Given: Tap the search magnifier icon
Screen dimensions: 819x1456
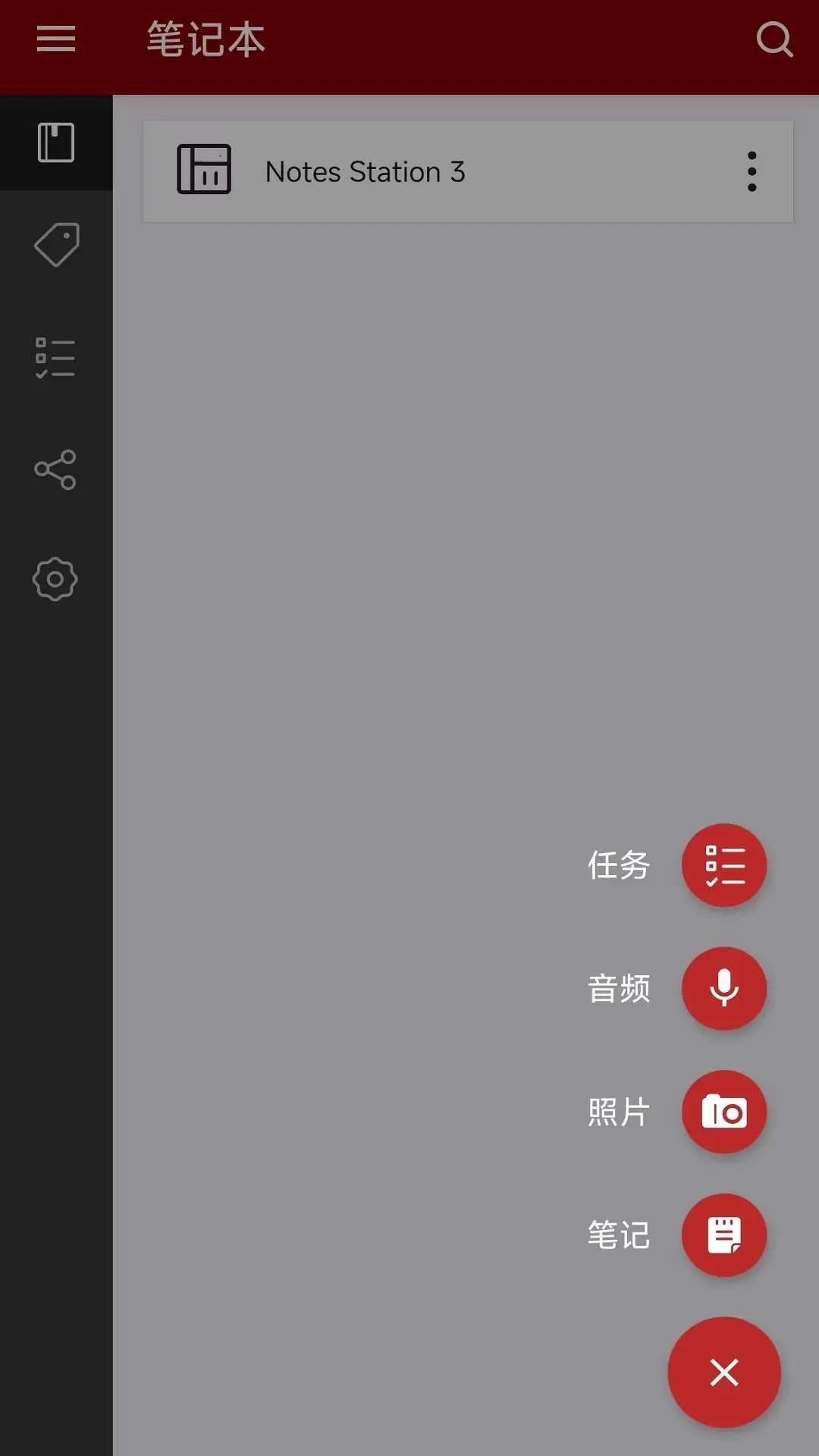Looking at the screenshot, I should (x=774, y=39).
